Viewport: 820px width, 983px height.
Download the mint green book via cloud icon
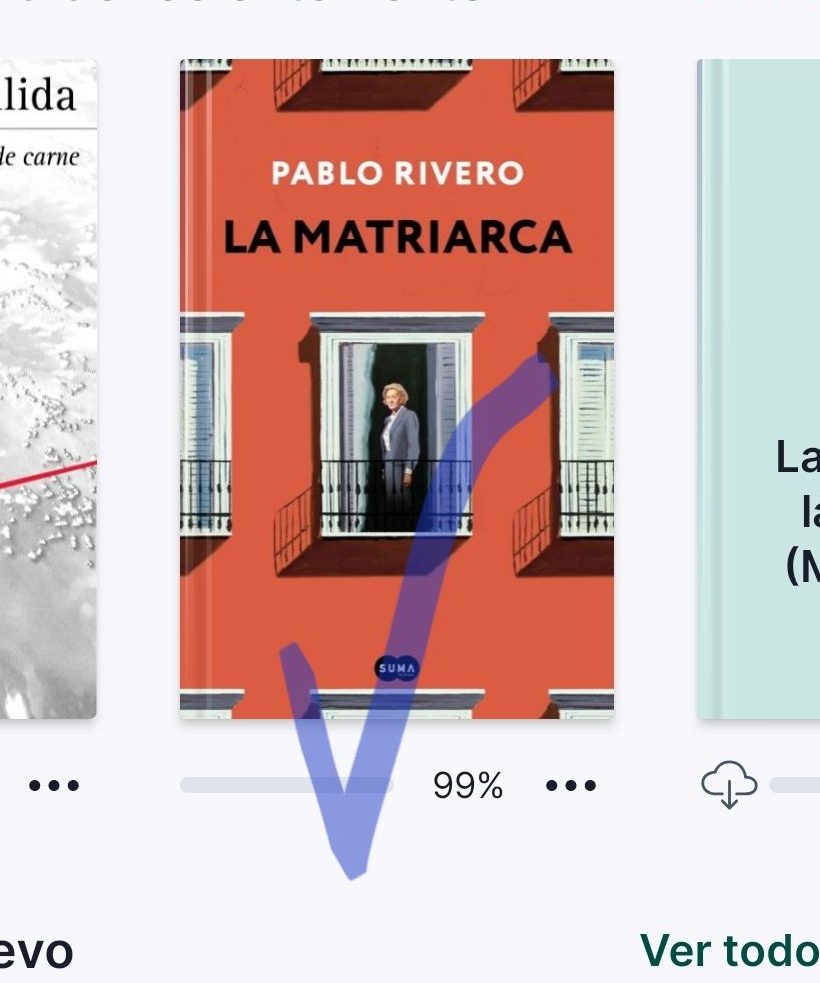(x=729, y=784)
